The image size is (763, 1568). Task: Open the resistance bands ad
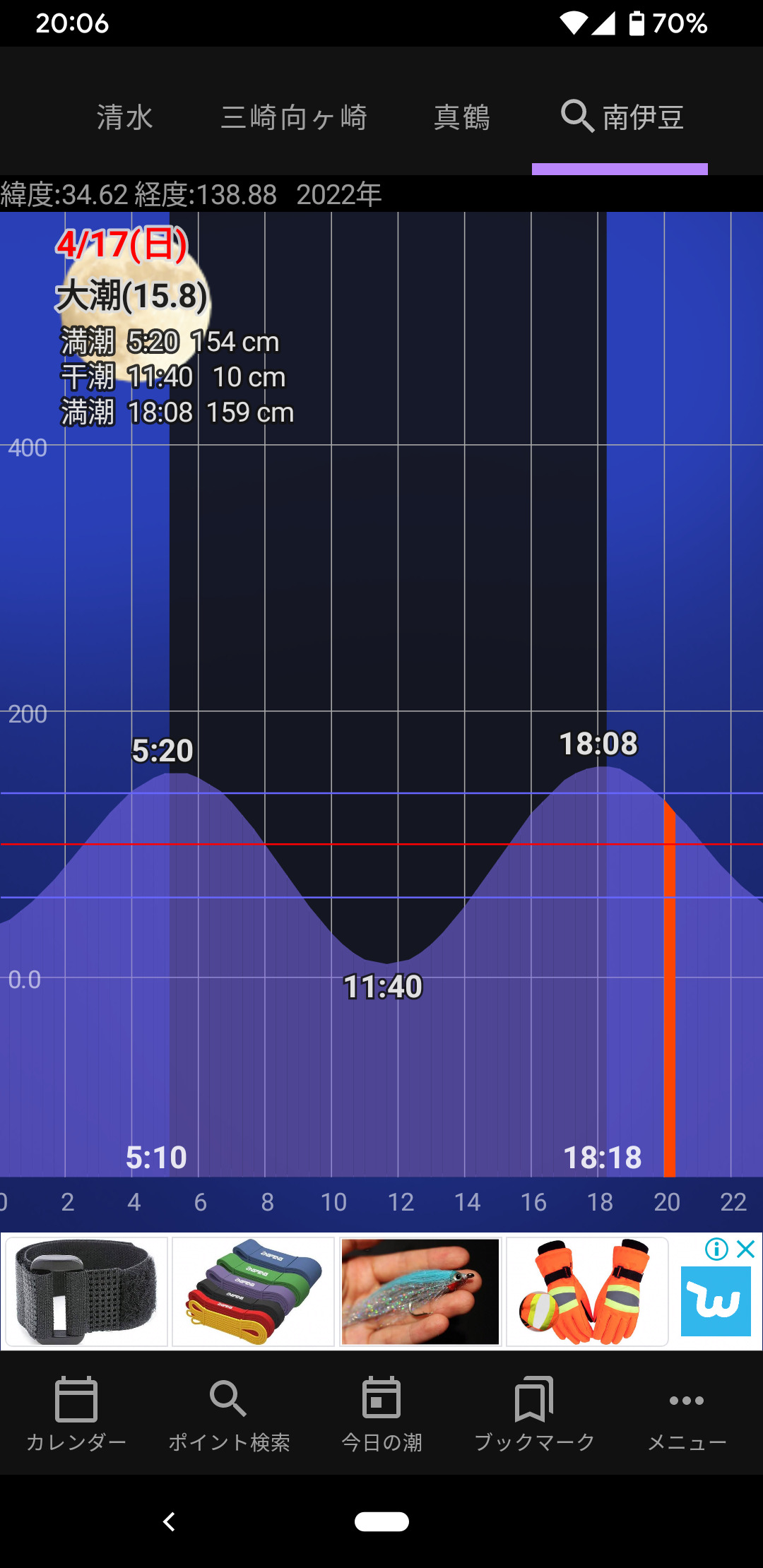pos(253,1291)
